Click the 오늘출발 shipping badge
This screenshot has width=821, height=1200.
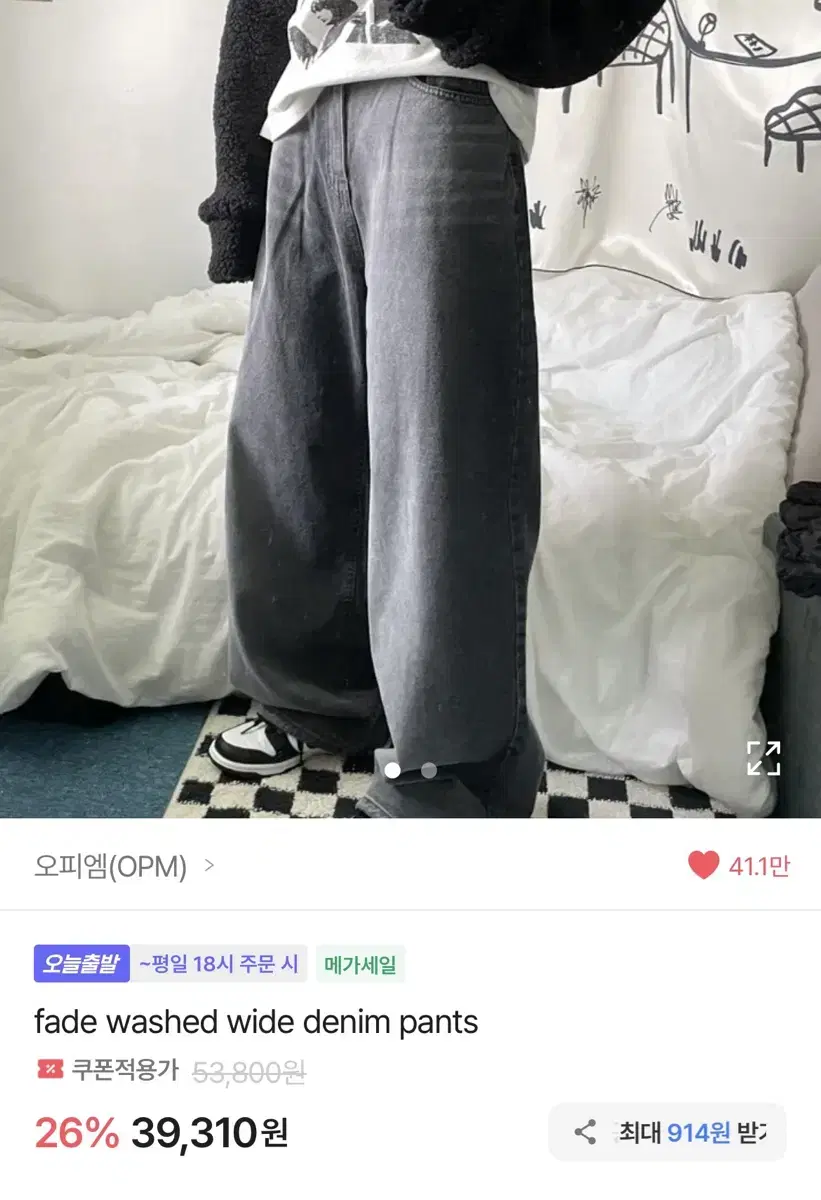80,965
